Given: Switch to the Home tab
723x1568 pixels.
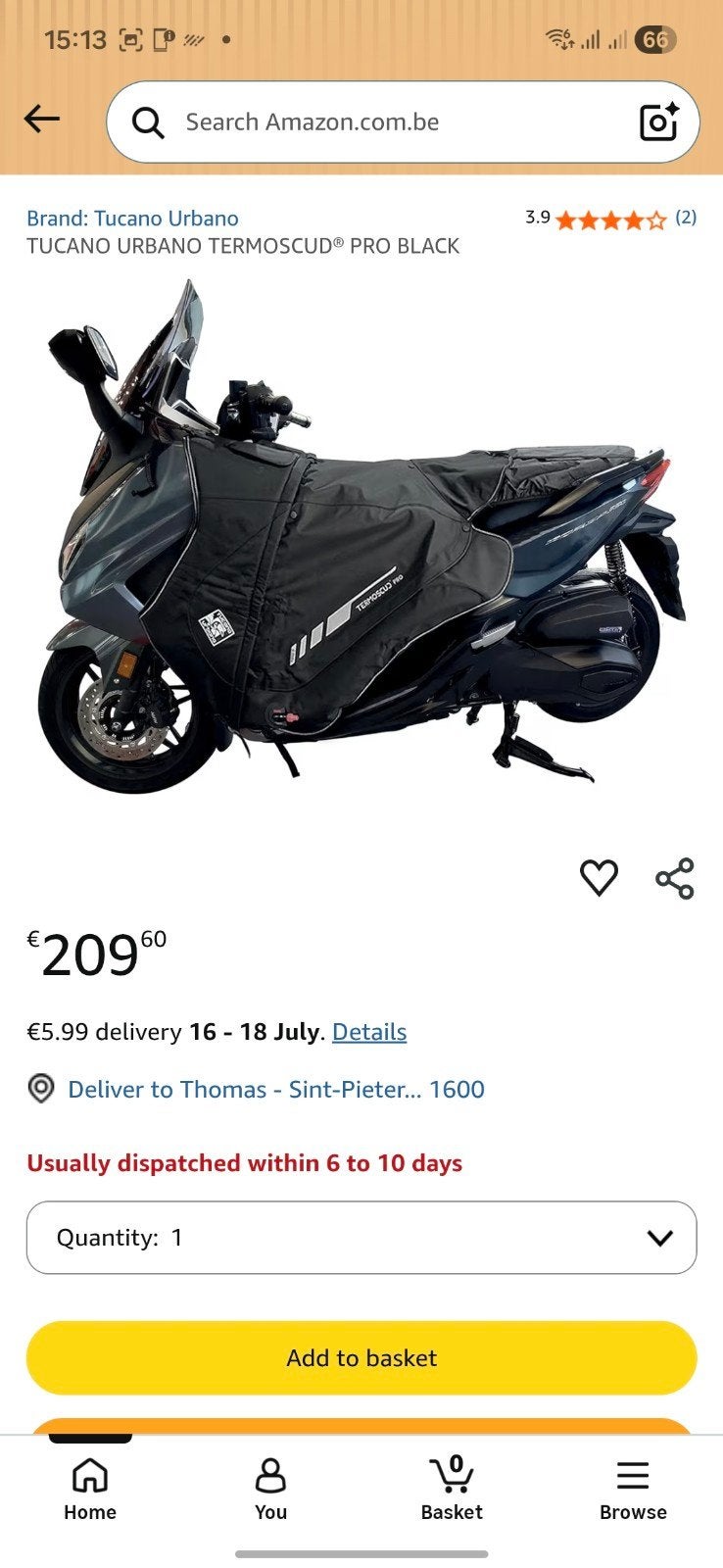Looking at the screenshot, I should point(90,1489).
